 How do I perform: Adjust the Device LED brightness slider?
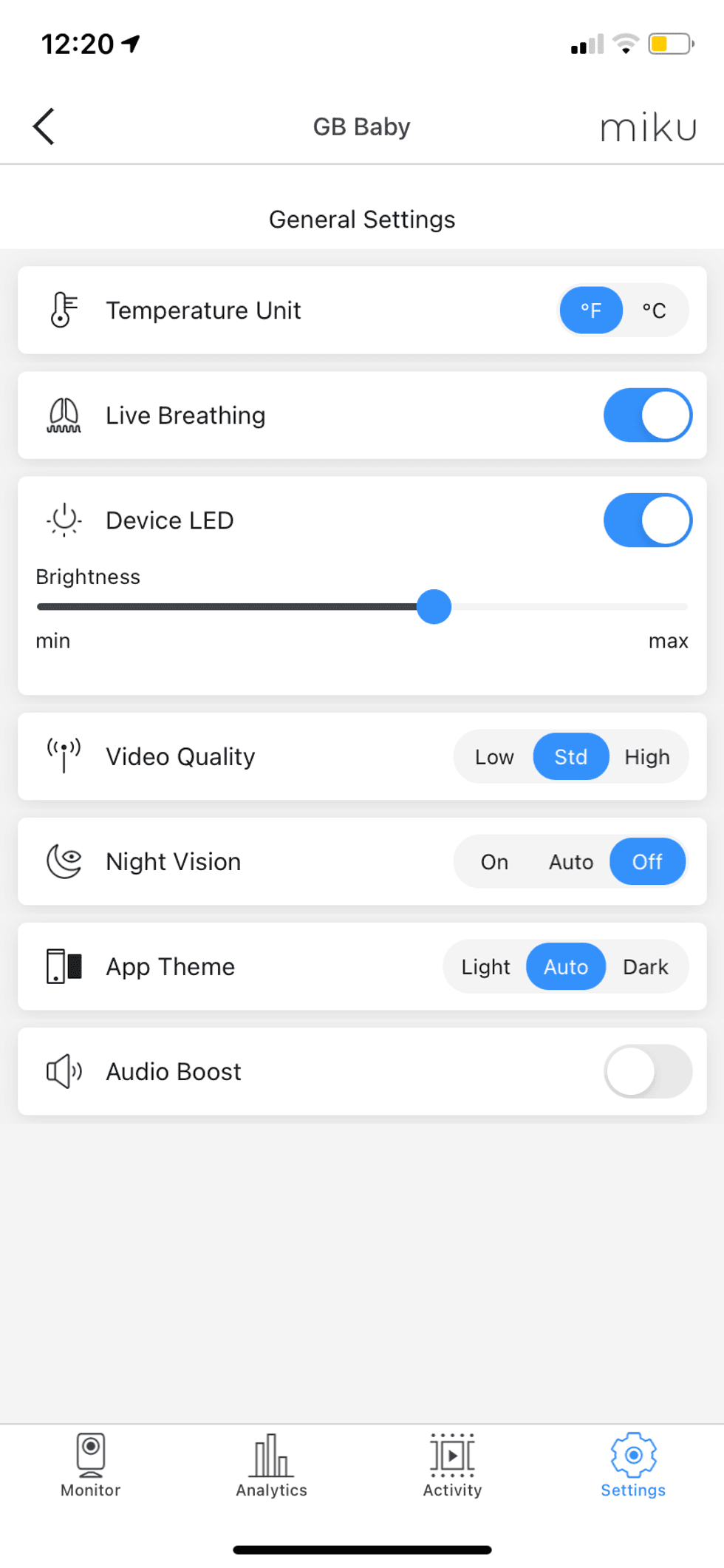tap(434, 606)
